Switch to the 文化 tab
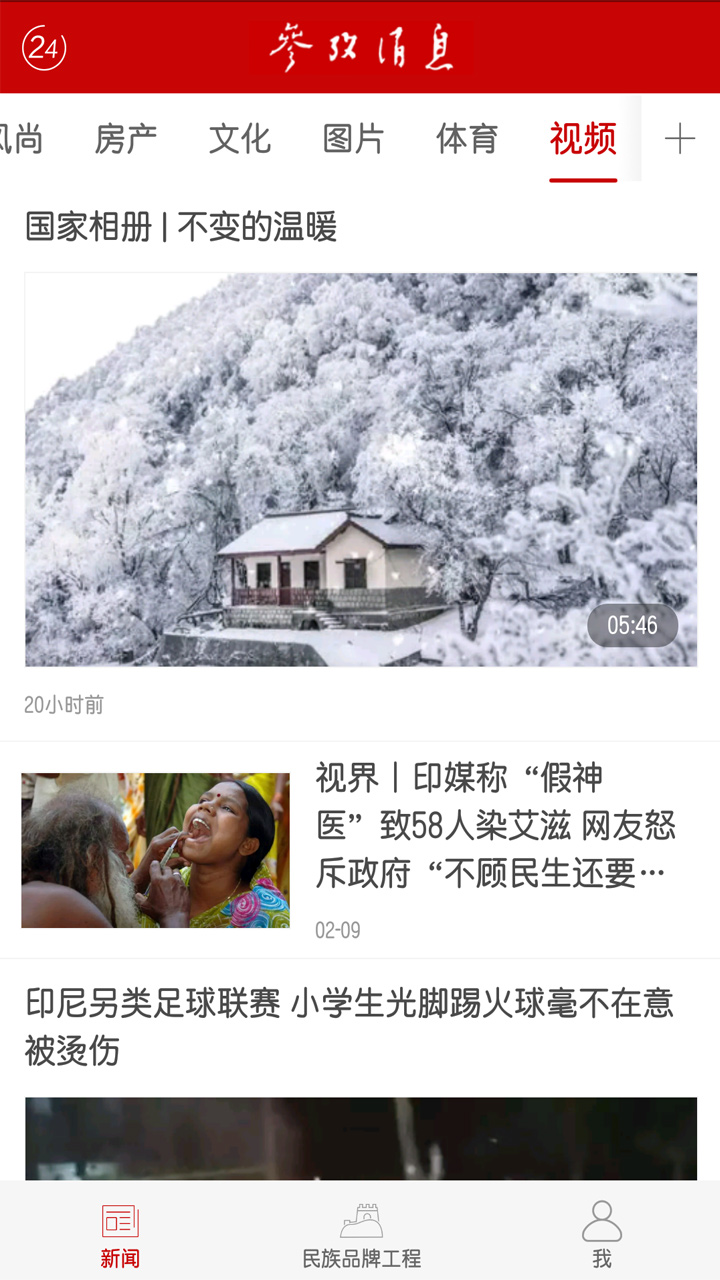The width and height of the screenshot is (720, 1280). [x=240, y=139]
